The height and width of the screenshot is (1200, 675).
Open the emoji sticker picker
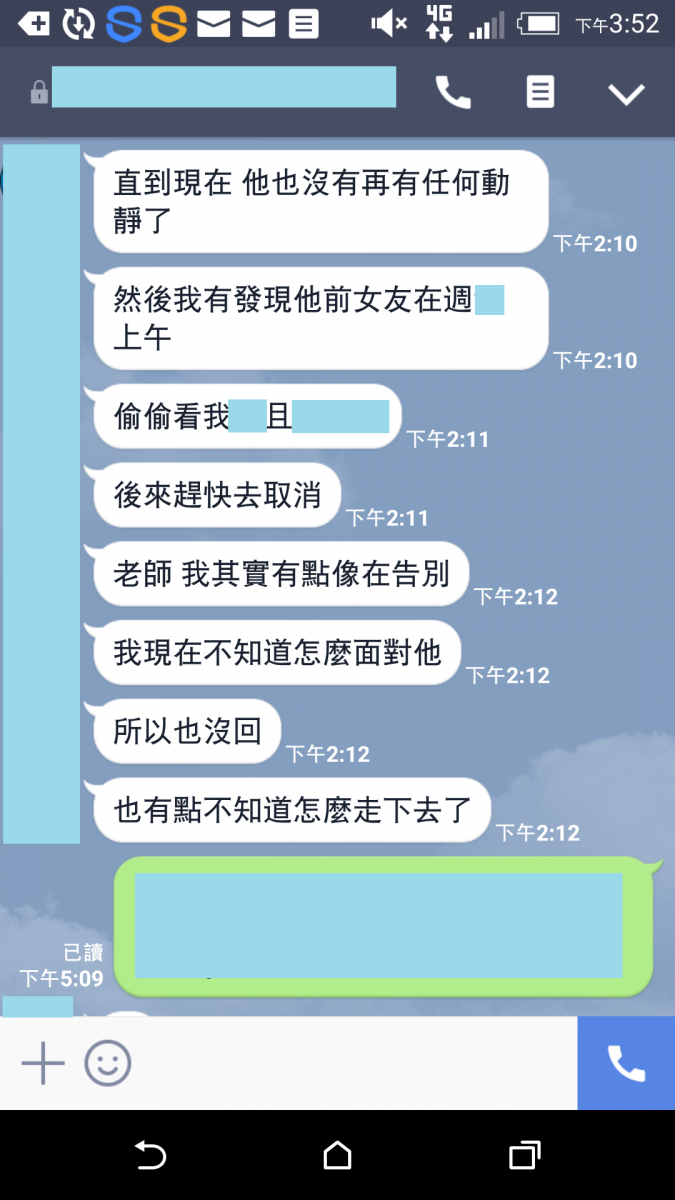pyautogui.click(x=108, y=1063)
